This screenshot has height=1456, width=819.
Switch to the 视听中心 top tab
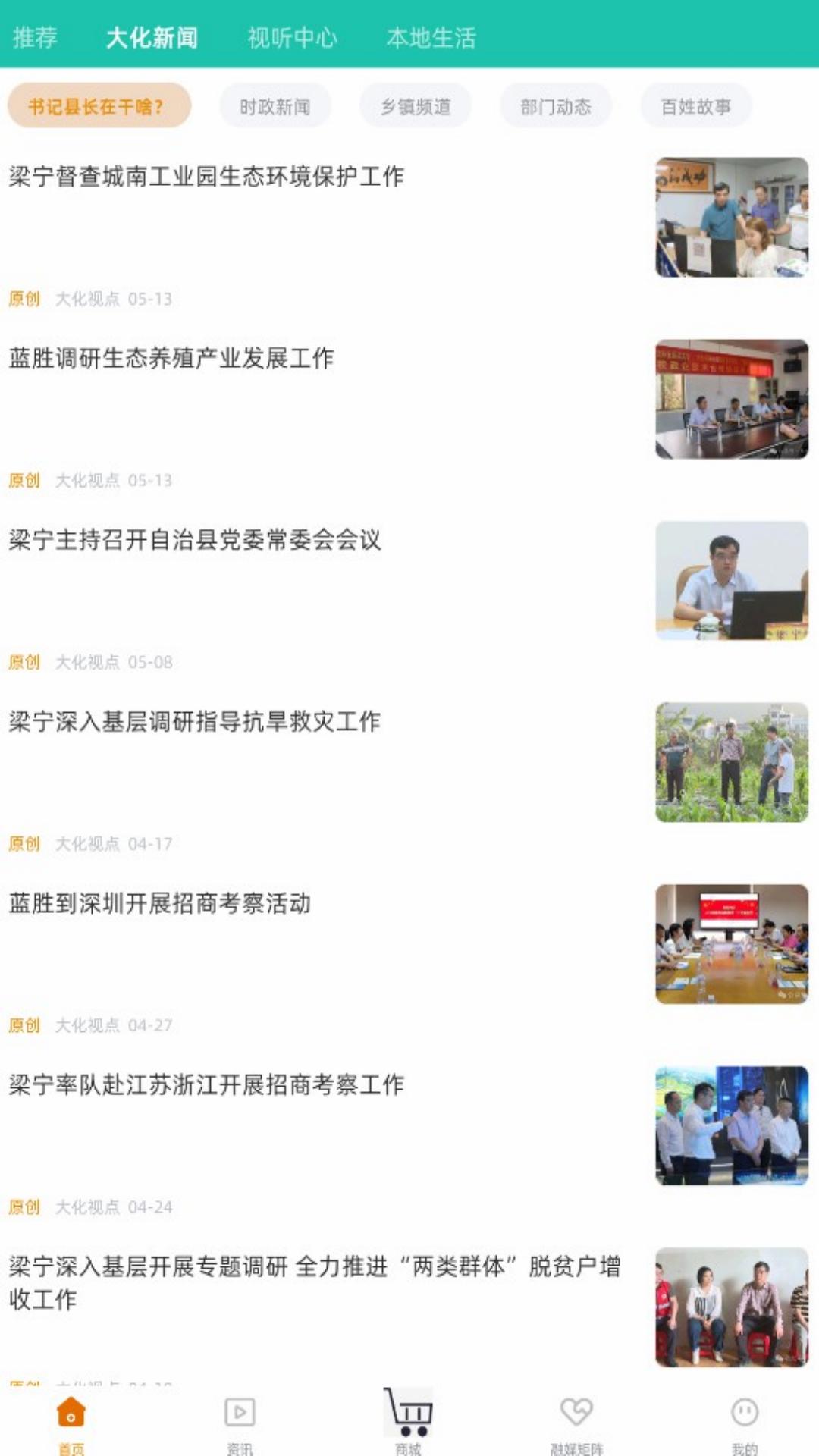coord(292,37)
